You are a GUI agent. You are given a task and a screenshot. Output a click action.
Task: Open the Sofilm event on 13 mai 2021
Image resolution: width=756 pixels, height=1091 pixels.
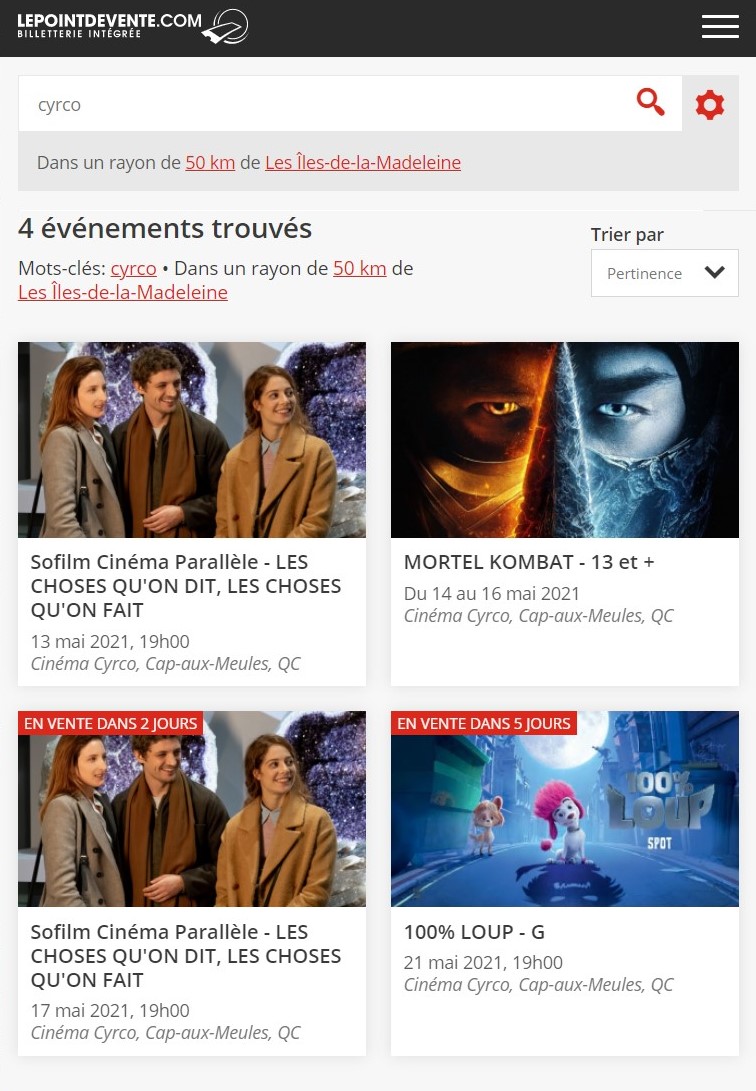(x=192, y=513)
